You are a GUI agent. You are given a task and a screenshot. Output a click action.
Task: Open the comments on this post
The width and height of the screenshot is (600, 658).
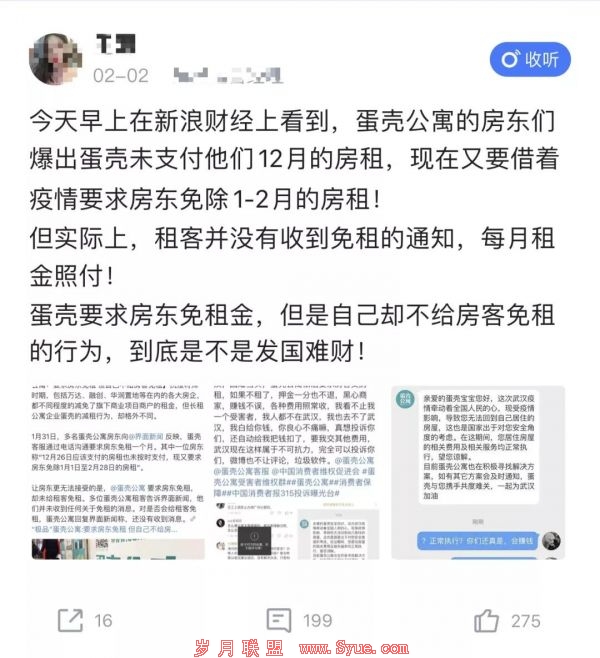click(x=300, y=621)
